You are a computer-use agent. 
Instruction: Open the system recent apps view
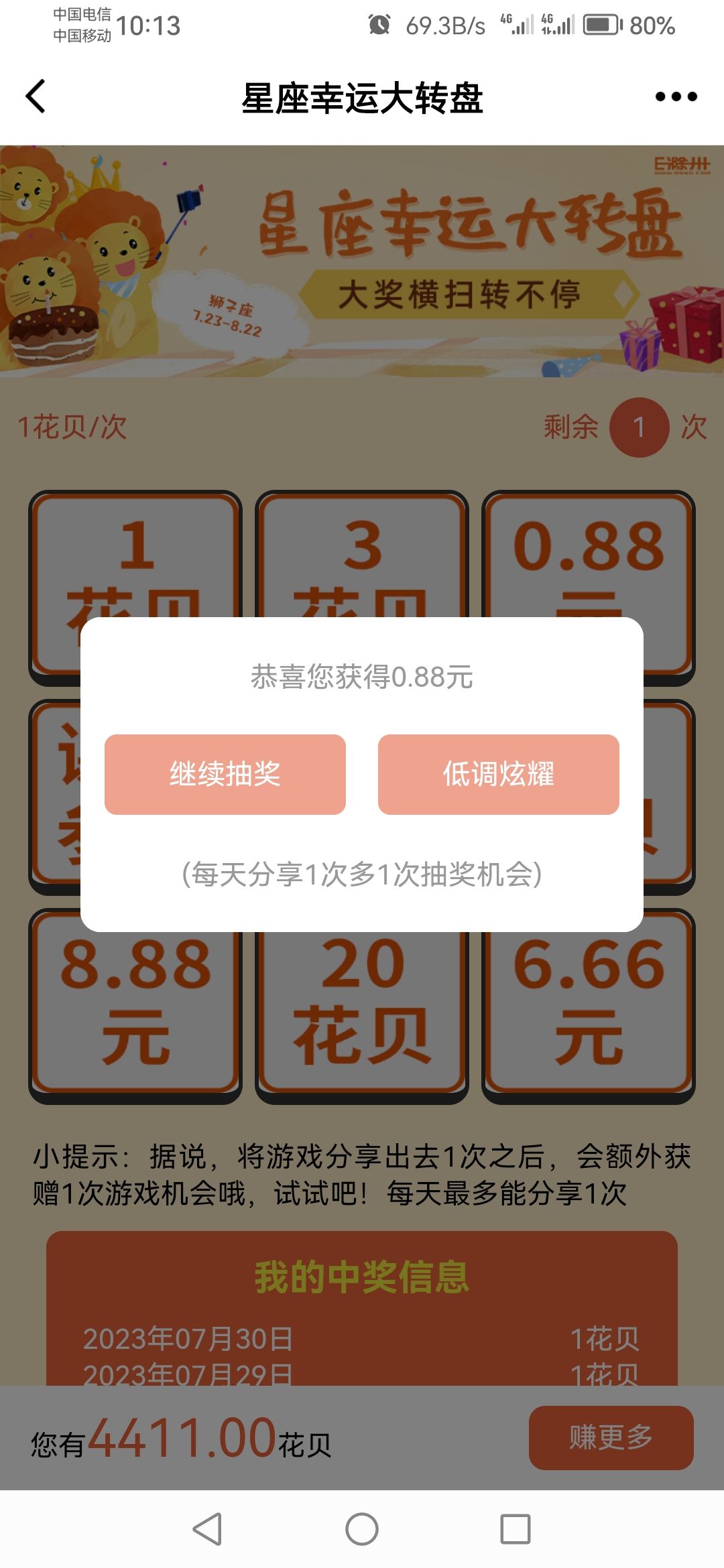(x=515, y=1530)
